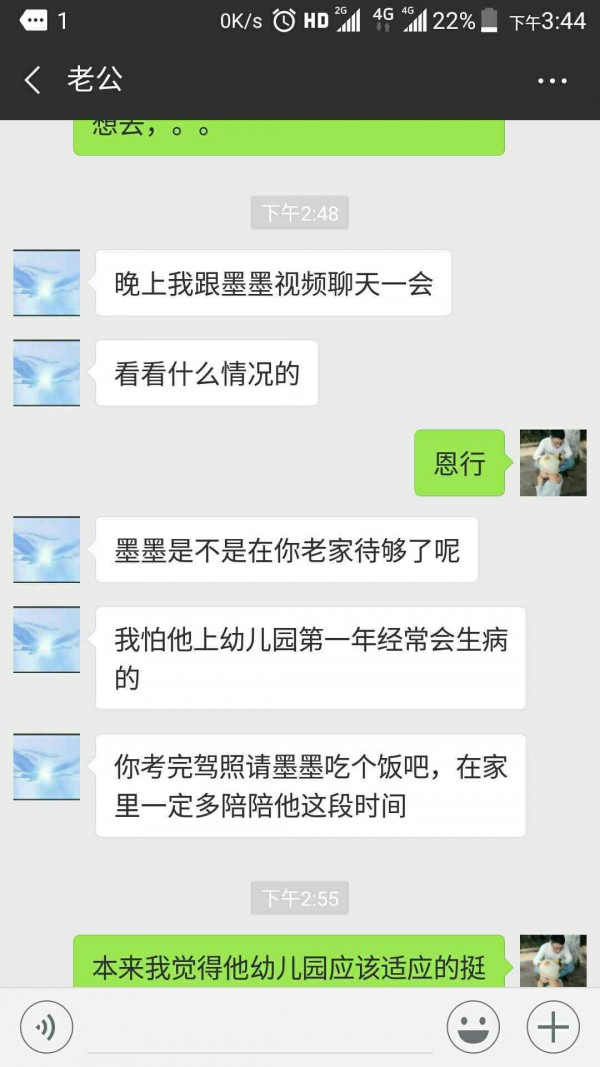
Task: Open the emoji picker
Action: click(473, 1027)
